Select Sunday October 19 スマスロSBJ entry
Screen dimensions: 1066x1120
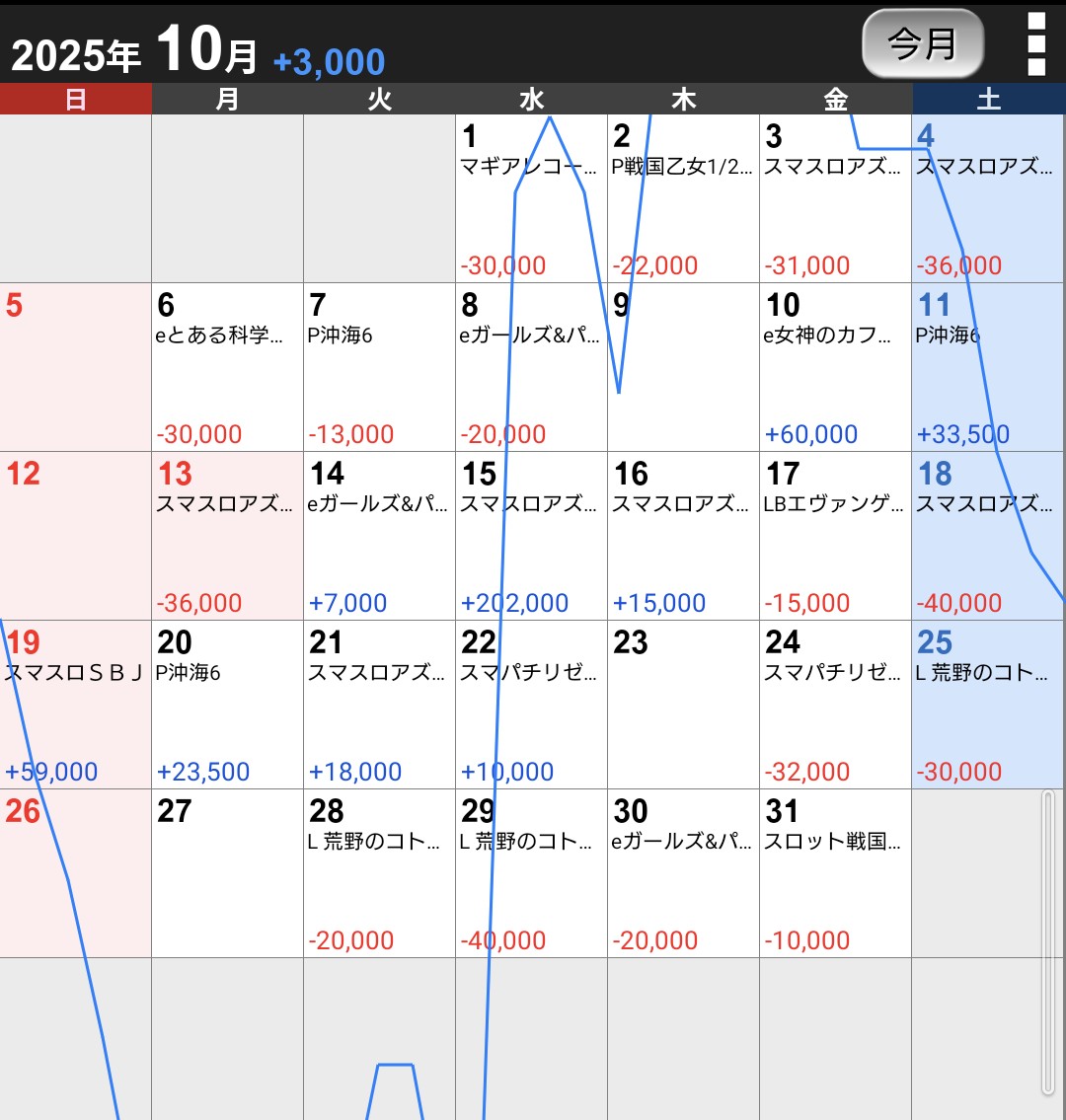(76, 705)
